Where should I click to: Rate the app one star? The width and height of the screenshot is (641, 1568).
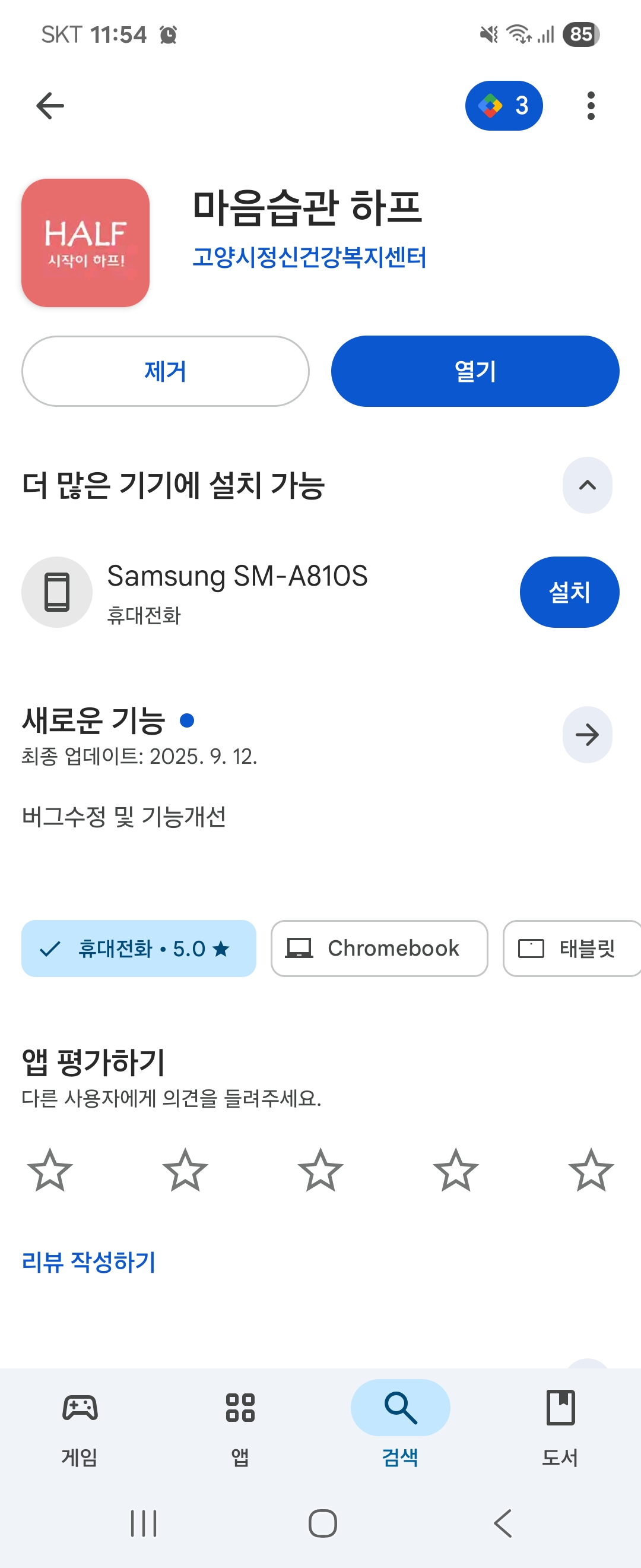[x=50, y=1170]
